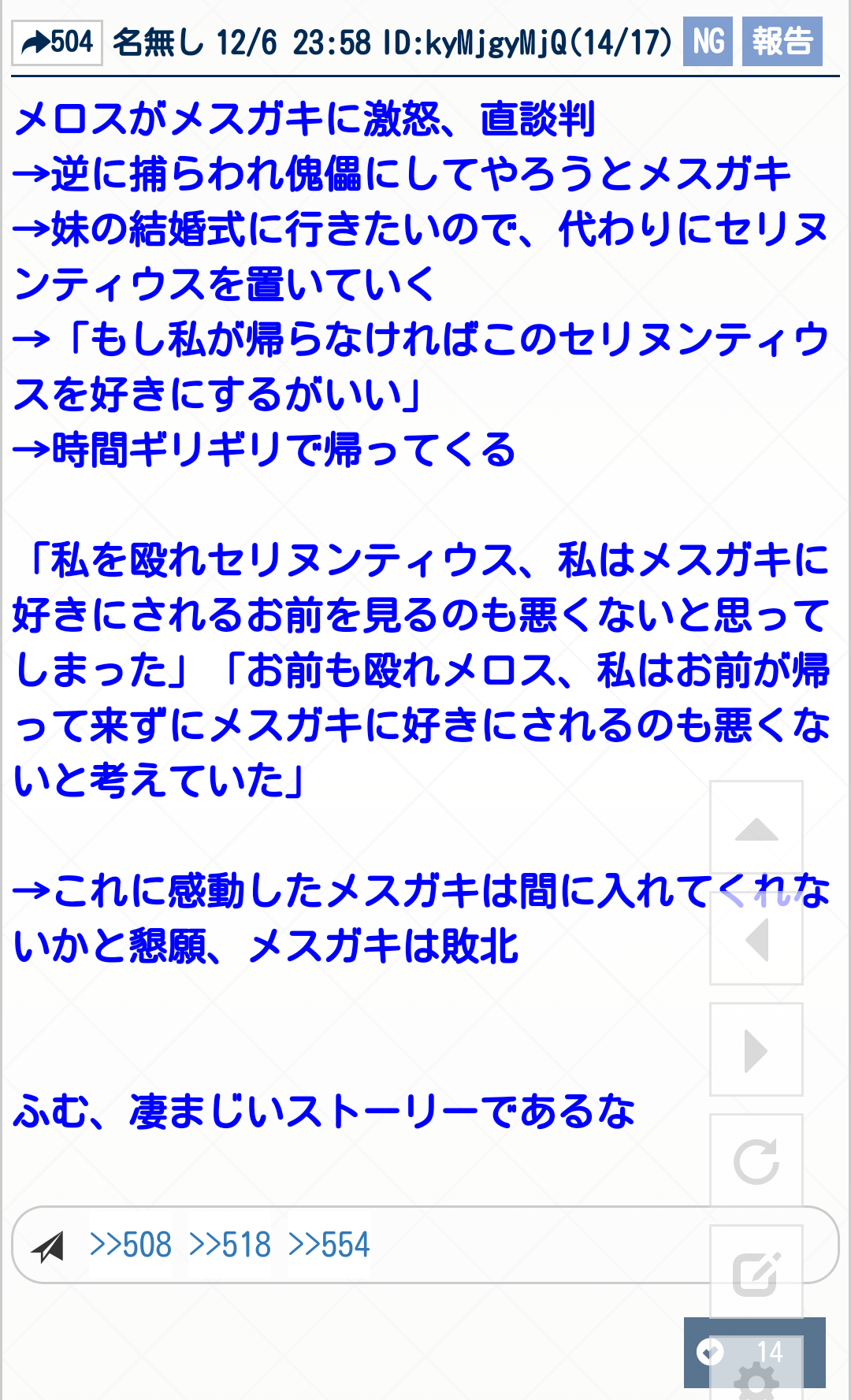Jump to top with the up arrow
The height and width of the screenshot is (1400, 851).
[x=756, y=829]
